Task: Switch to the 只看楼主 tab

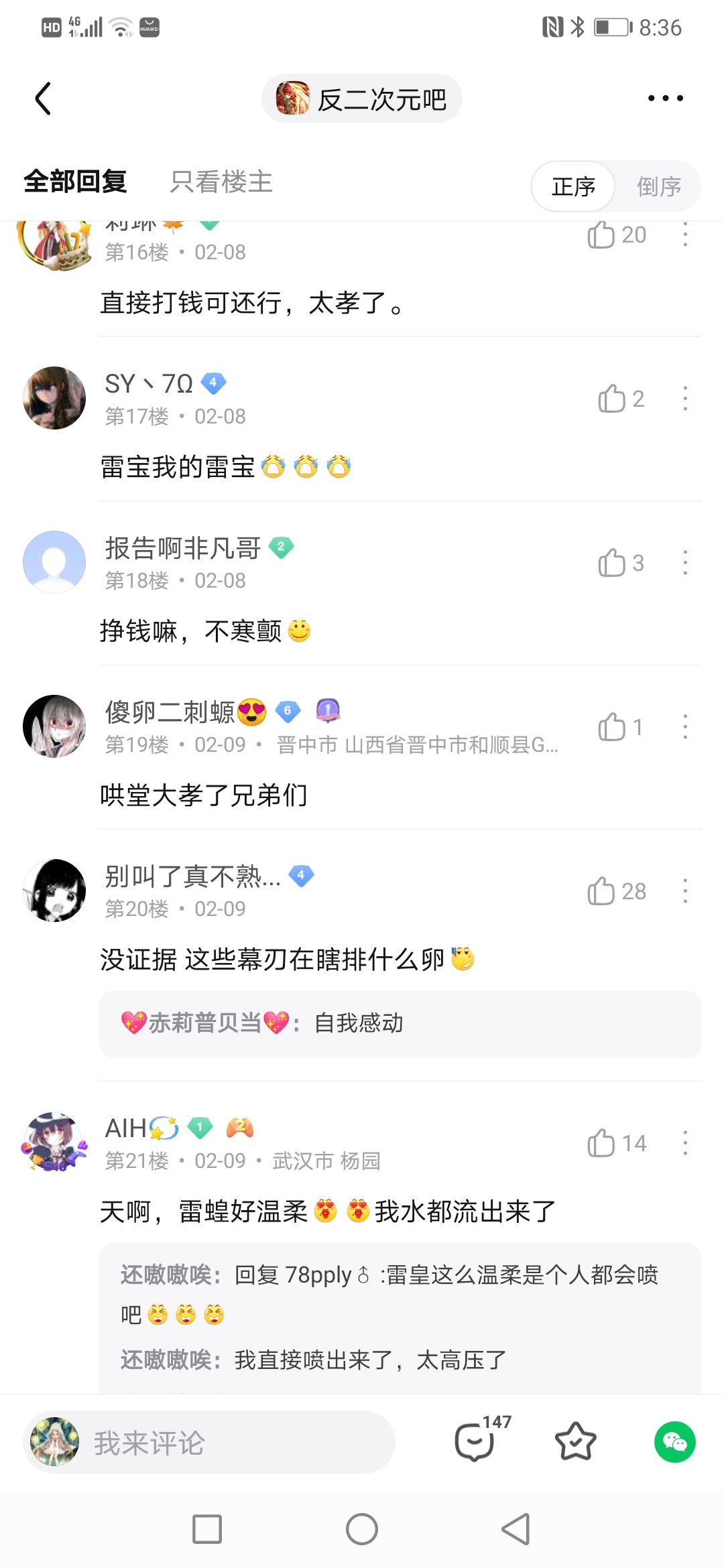Action: coord(221,182)
